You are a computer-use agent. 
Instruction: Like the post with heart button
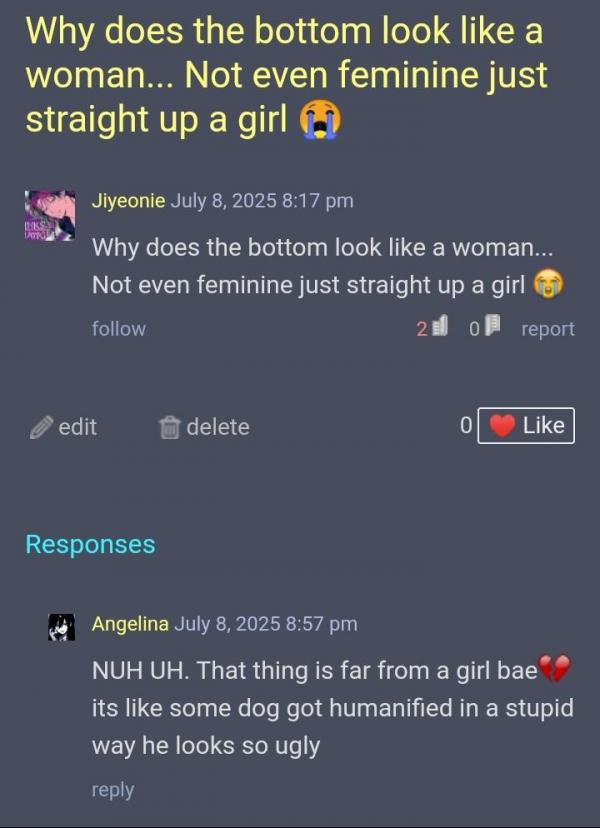[526, 425]
